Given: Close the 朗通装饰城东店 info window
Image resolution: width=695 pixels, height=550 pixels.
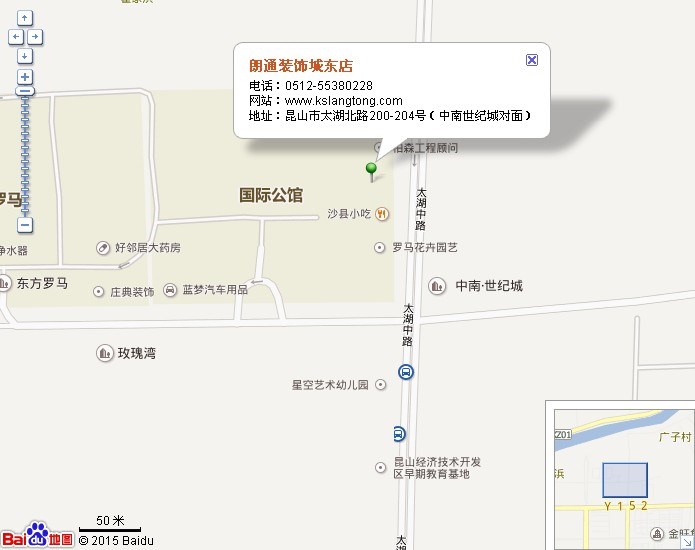Looking at the screenshot, I should pos(532,60).
